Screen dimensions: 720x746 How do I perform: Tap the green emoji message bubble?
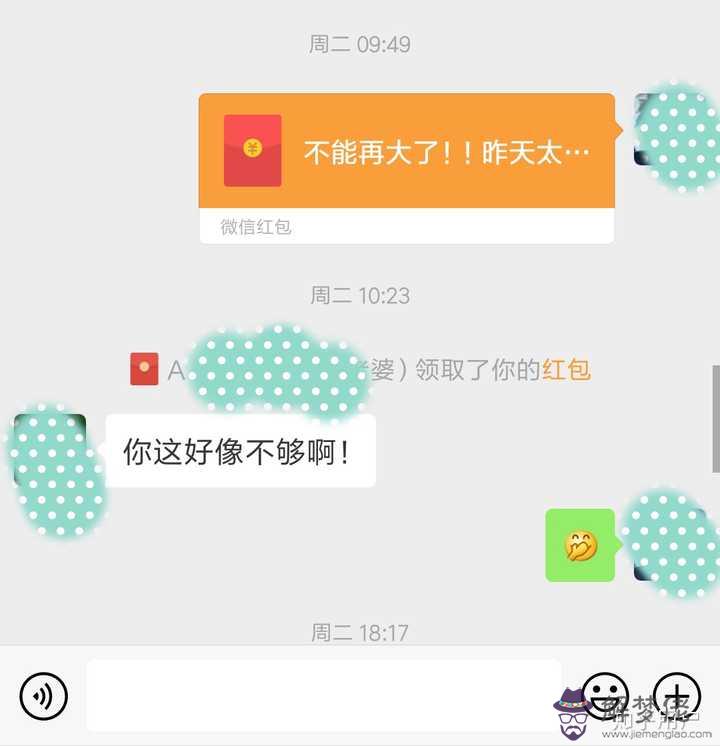pos(580,545)
